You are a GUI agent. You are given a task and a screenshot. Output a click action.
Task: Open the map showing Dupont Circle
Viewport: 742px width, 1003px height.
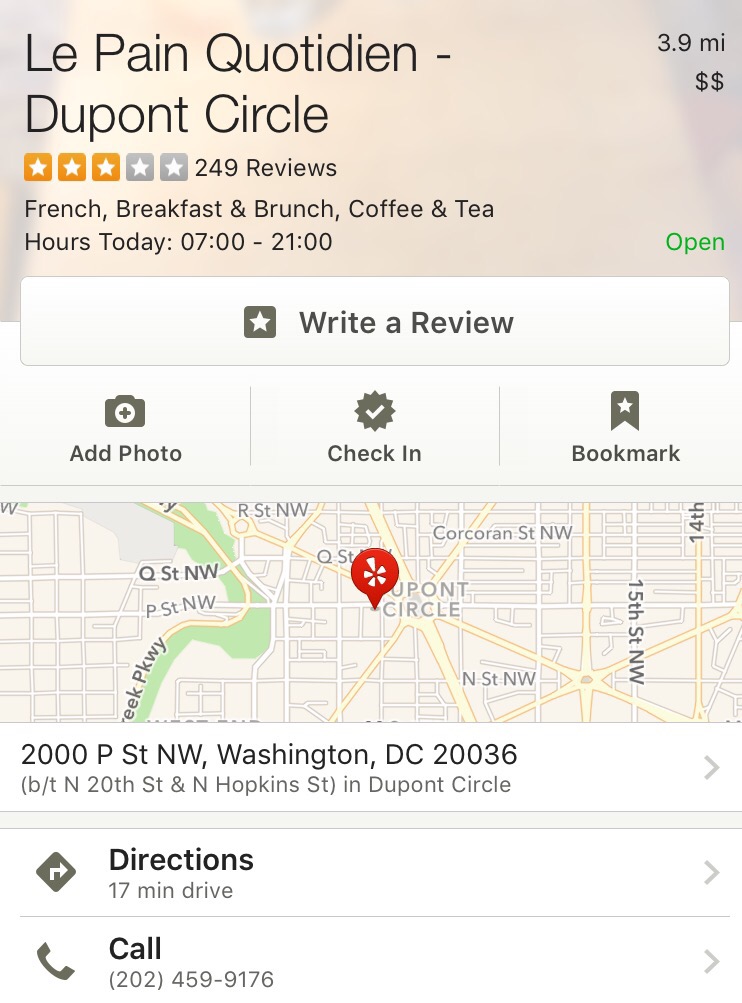click(371, 612)
